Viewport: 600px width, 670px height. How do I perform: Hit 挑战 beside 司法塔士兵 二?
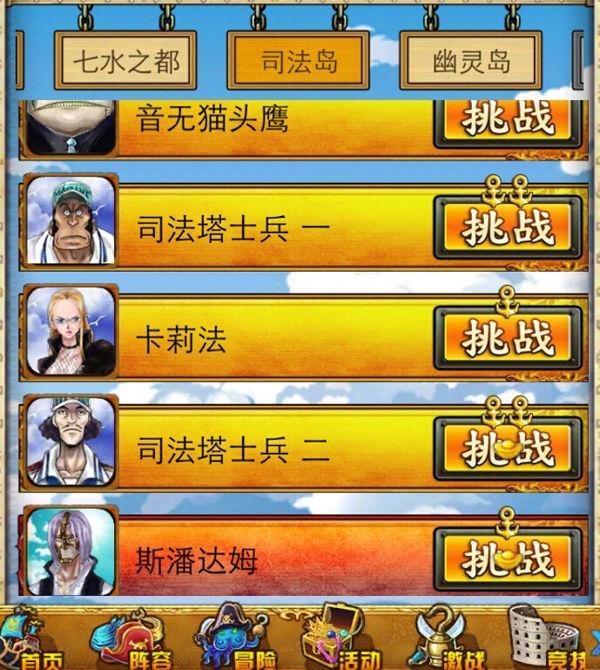[508, 448]
